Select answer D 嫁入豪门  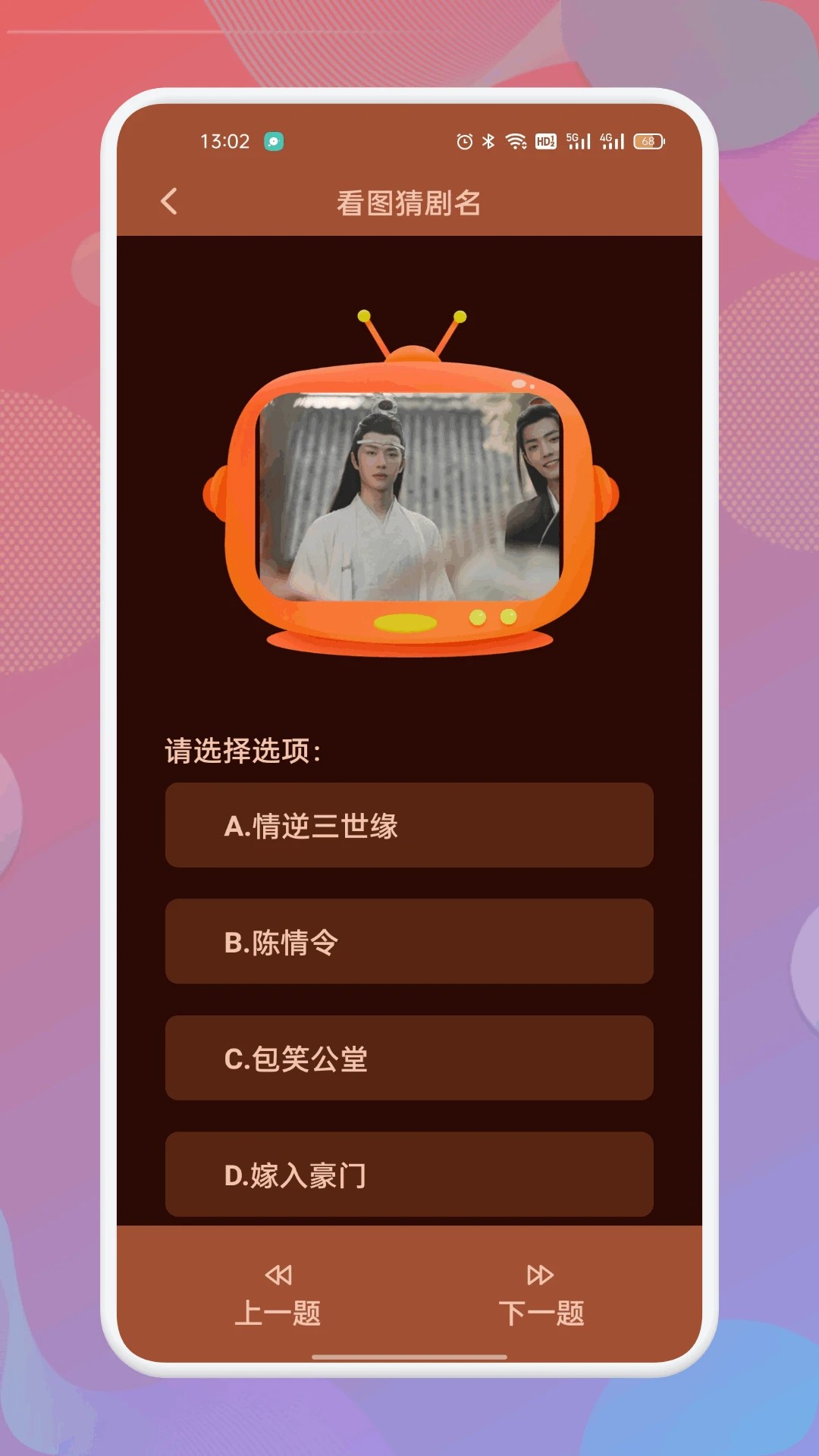pos(409,1175)
